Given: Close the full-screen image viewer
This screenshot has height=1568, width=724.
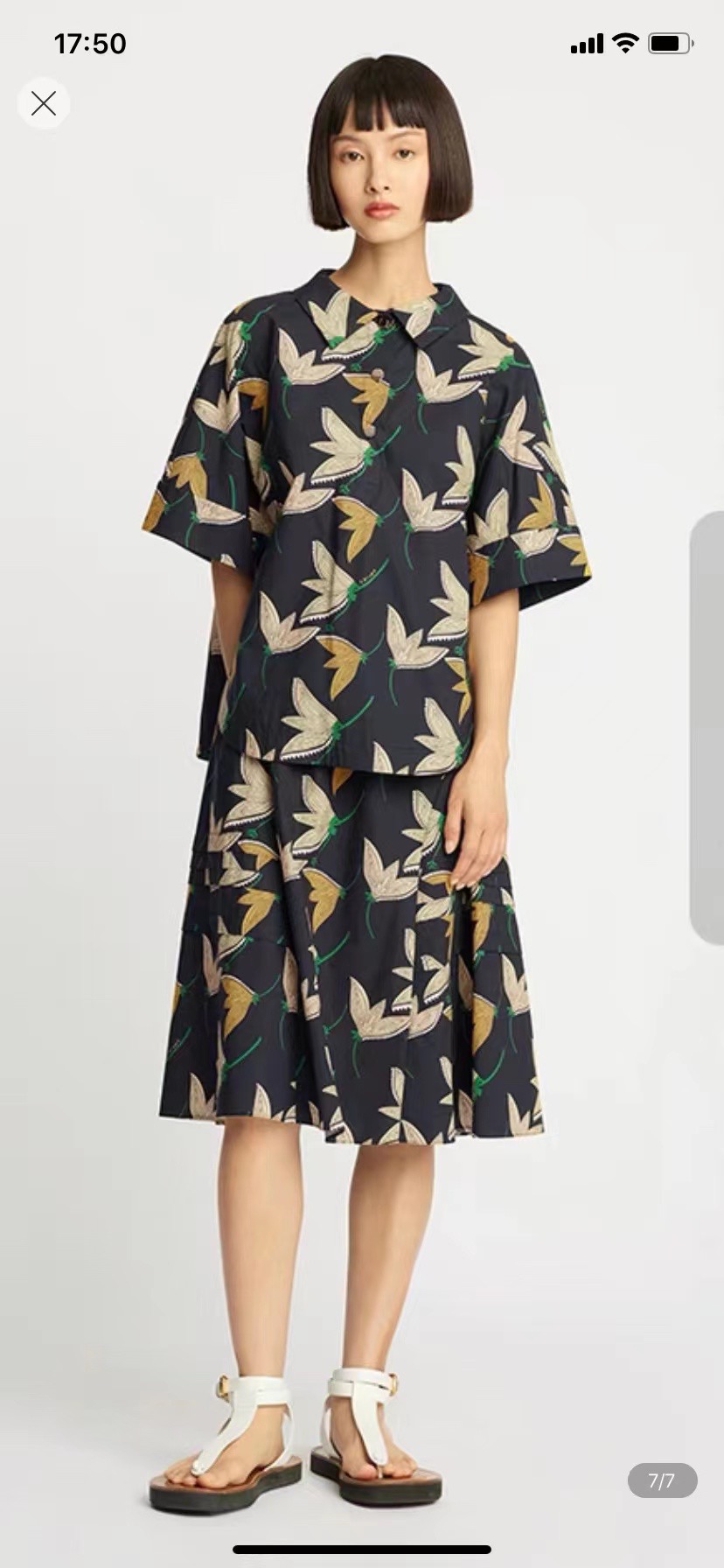Looking at the screenshot, I should (x=44, y=104).
